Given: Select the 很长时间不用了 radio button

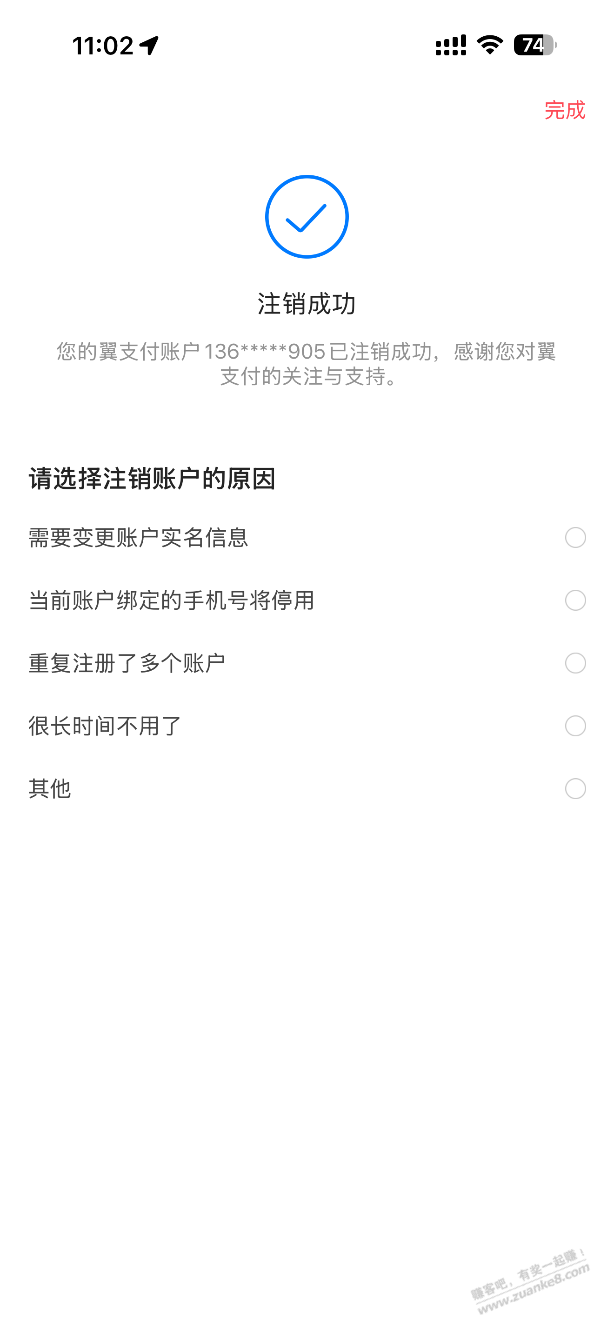Looking at the screenshot, I should point(575,726).
